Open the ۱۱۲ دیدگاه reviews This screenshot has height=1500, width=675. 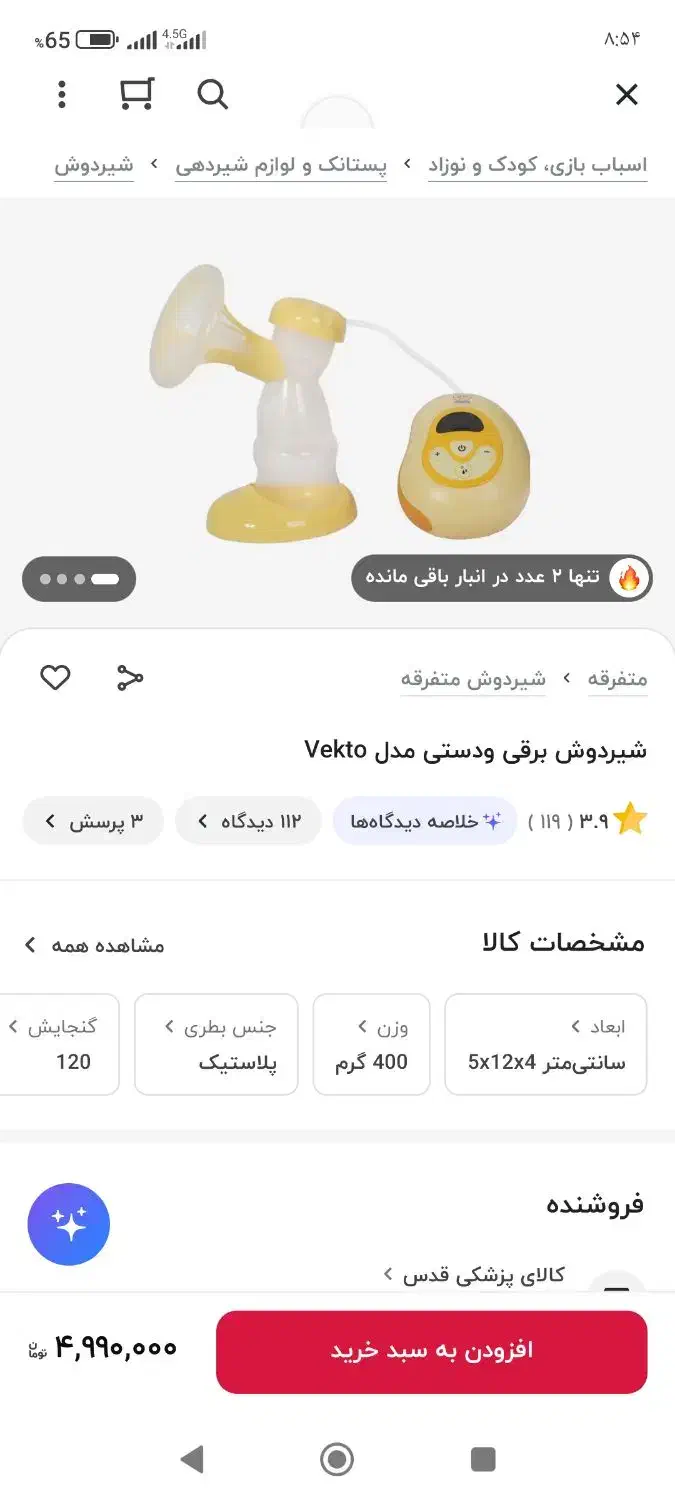[x=248, y=821]
